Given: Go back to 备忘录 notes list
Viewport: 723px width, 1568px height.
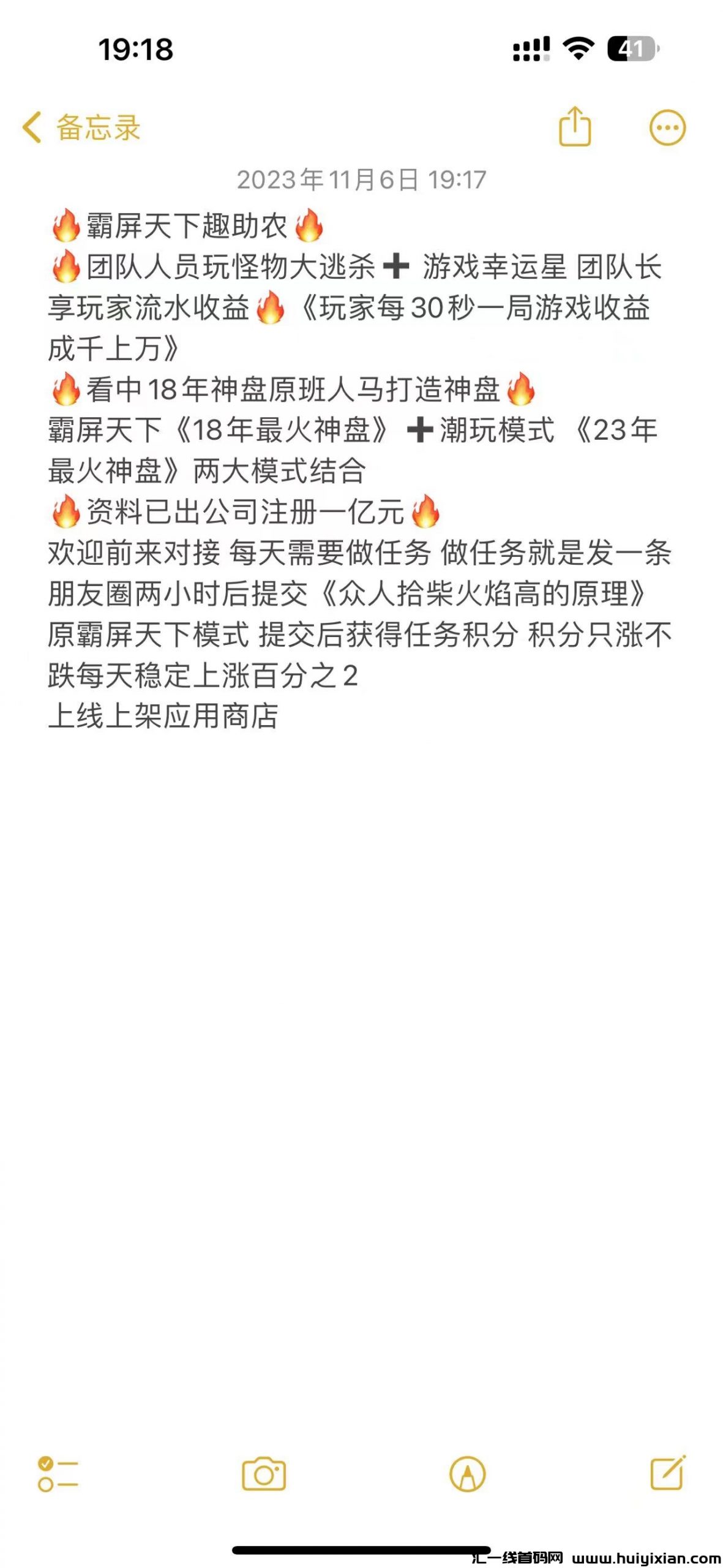Looking at the screenshot, I should tap(81, 128).
